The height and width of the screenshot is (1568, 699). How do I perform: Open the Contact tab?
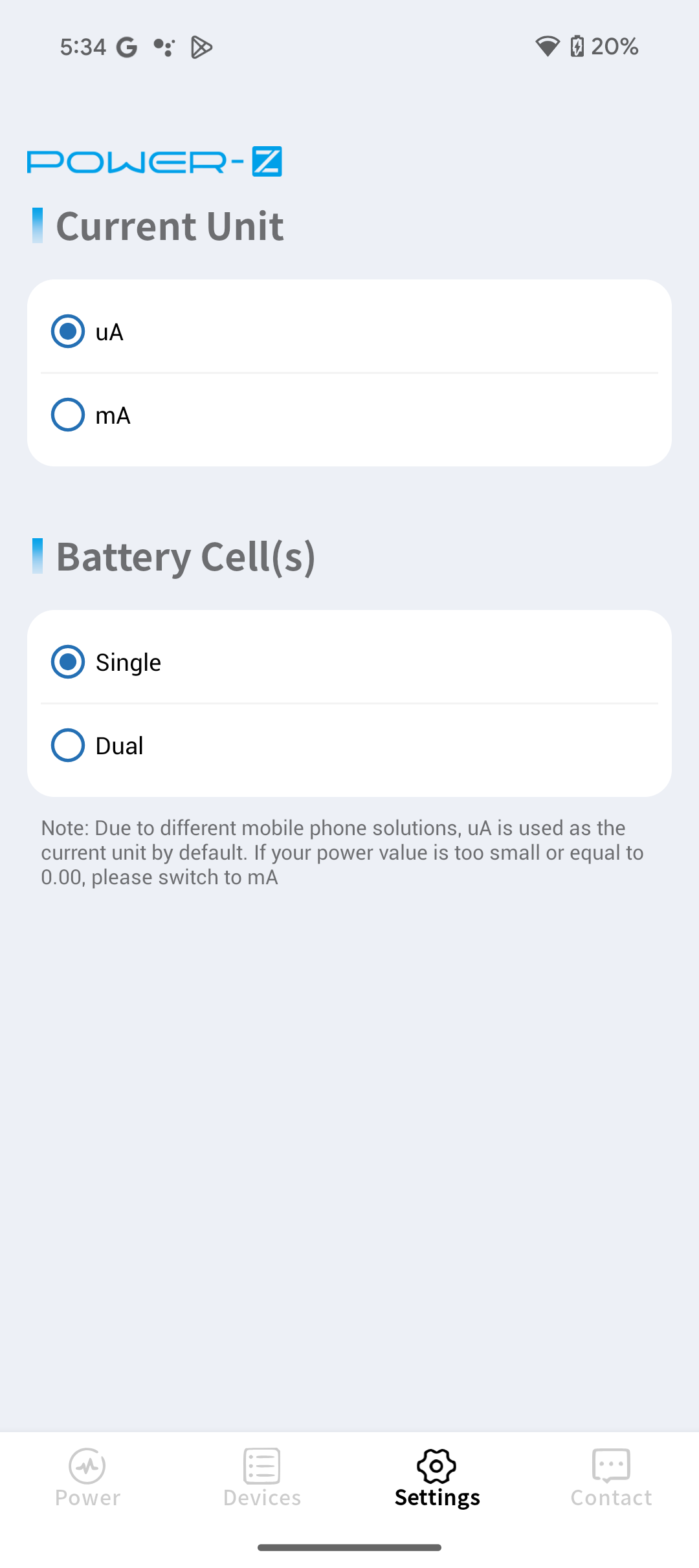click(611, 1481)
